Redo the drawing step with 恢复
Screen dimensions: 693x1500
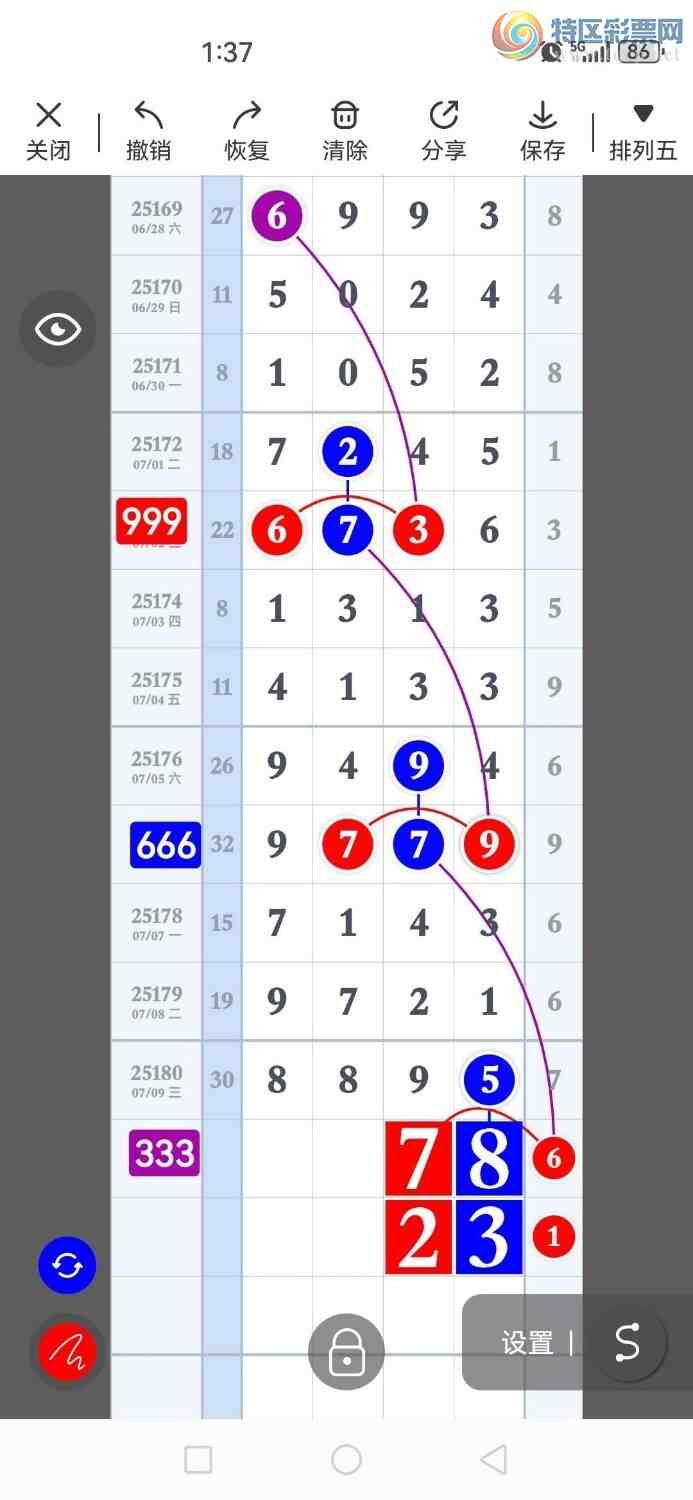[247, 131]
